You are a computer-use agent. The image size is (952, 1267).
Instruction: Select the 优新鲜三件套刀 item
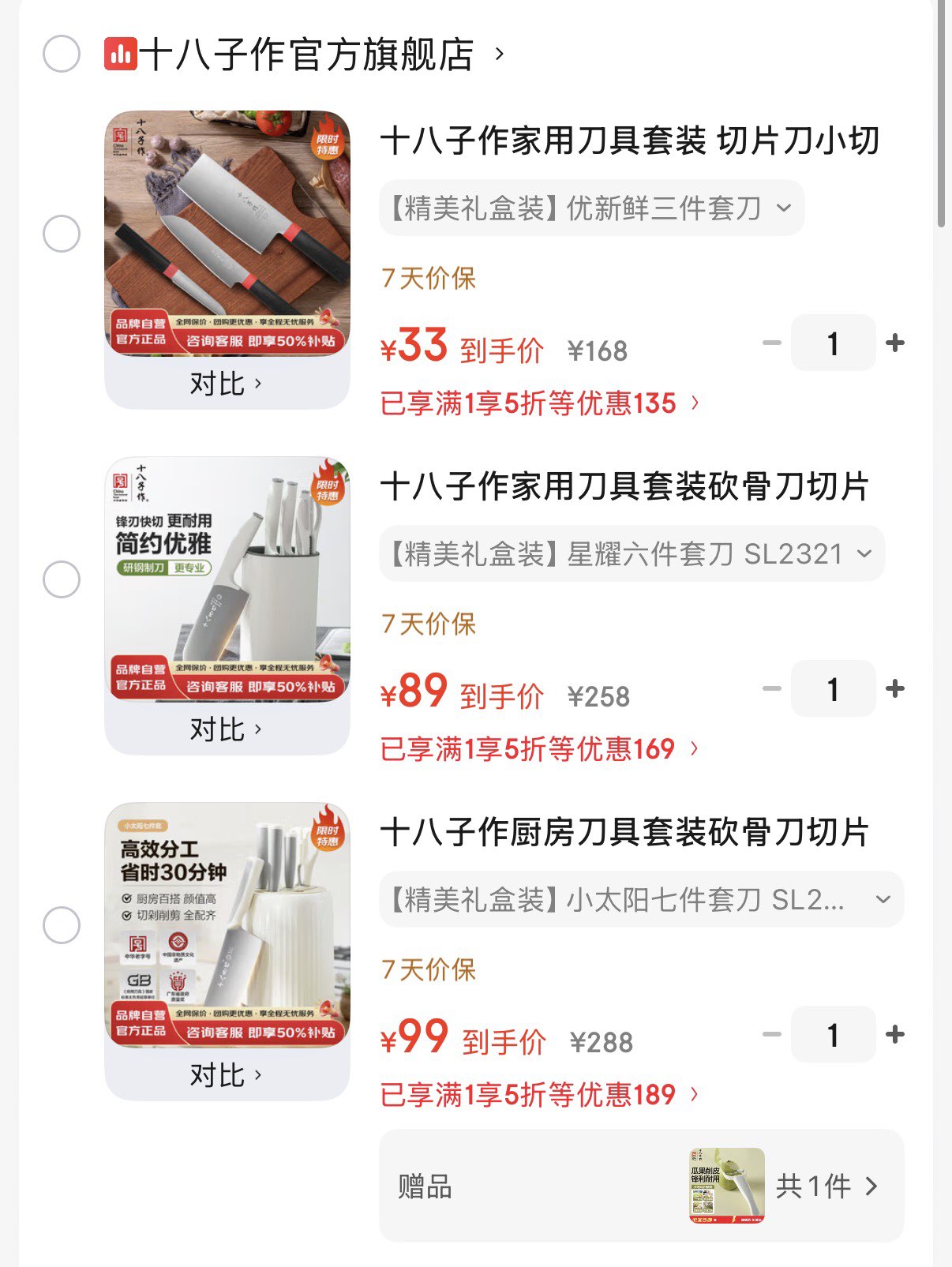tap(62, 234)
